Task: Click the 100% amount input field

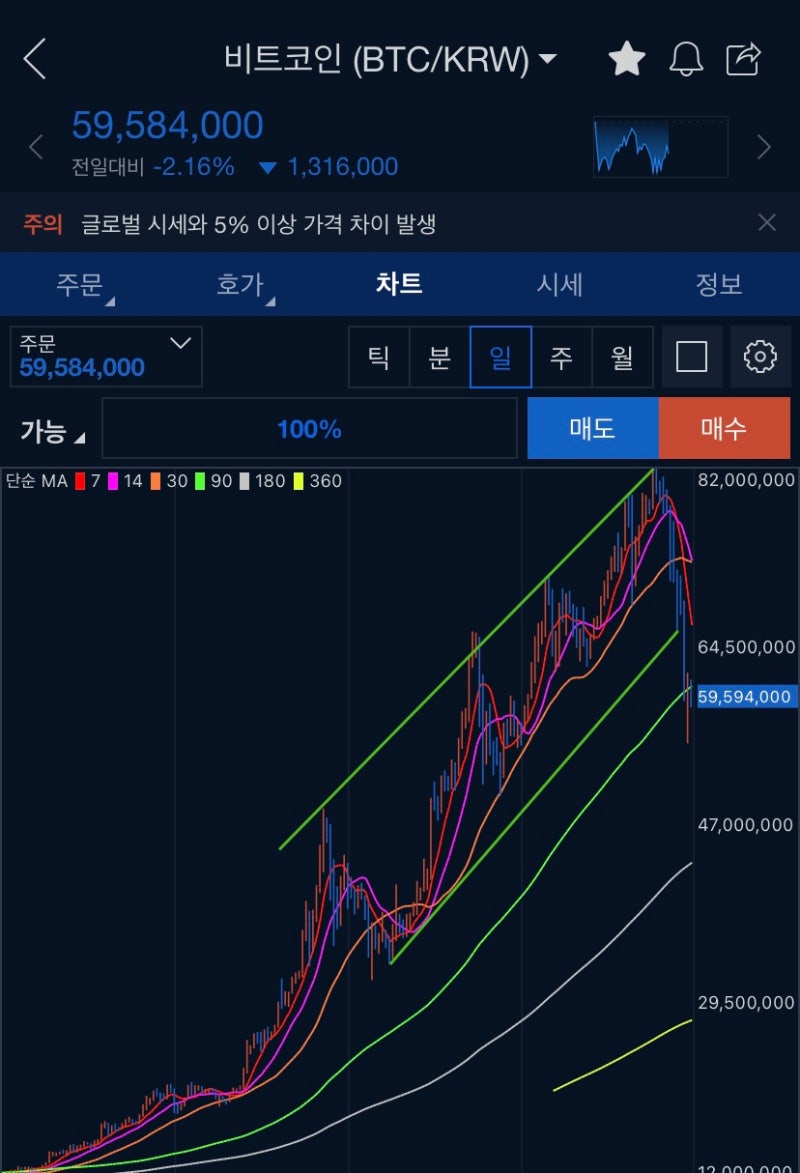Action: pyautogui.click(x=310, y=429)
